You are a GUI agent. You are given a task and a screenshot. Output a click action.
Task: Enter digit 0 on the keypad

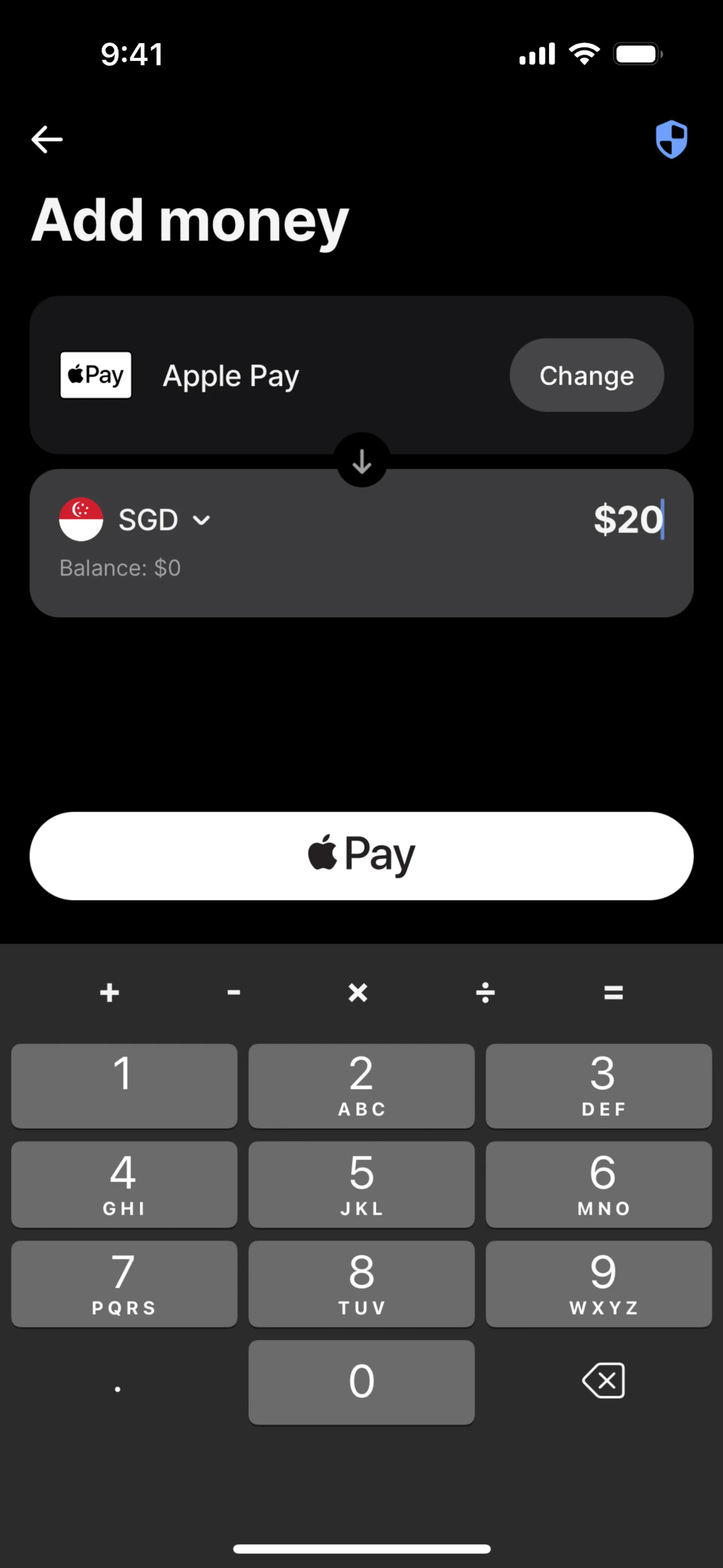(361, 1382)
